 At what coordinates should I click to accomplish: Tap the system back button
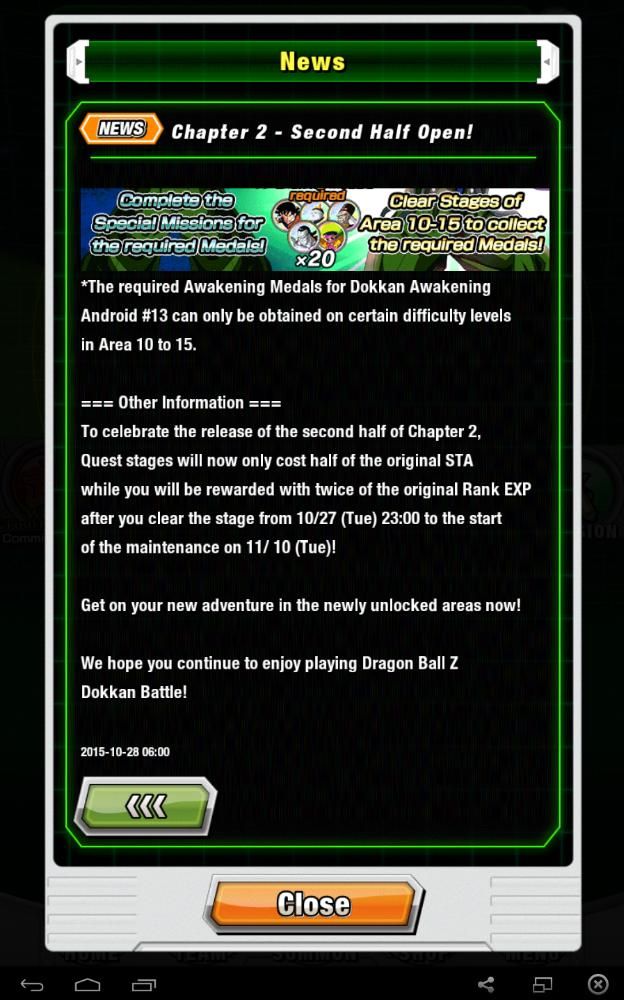(x=32, y=985)
